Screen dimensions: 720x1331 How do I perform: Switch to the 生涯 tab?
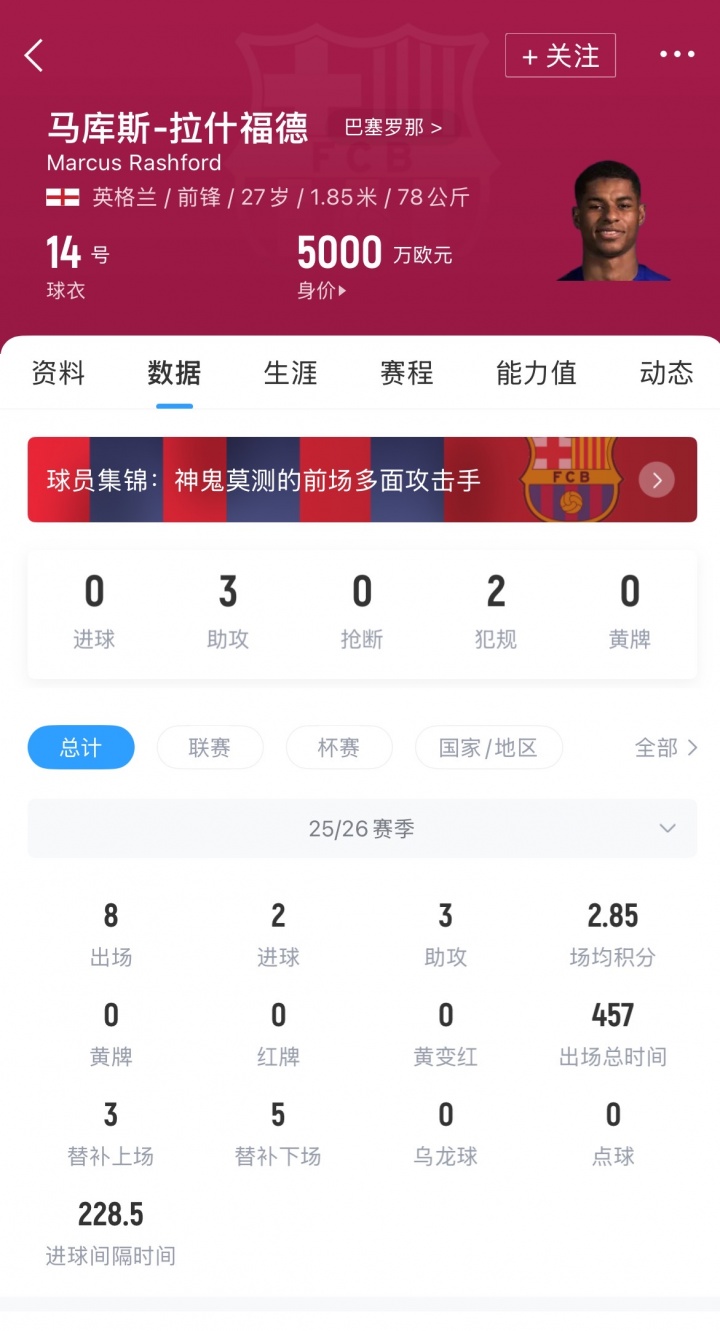pyautogui.click(x=290, y=373)
